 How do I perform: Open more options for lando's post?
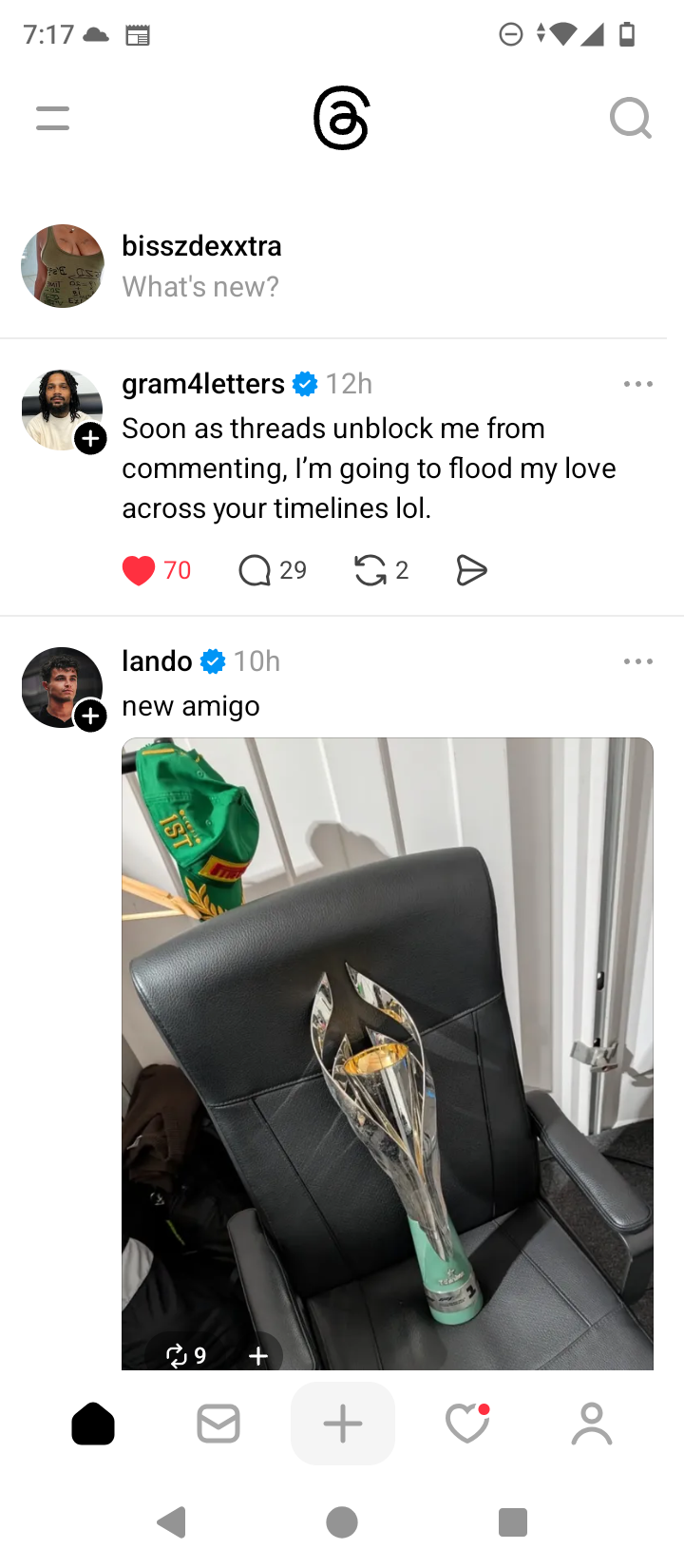(637, 661)
